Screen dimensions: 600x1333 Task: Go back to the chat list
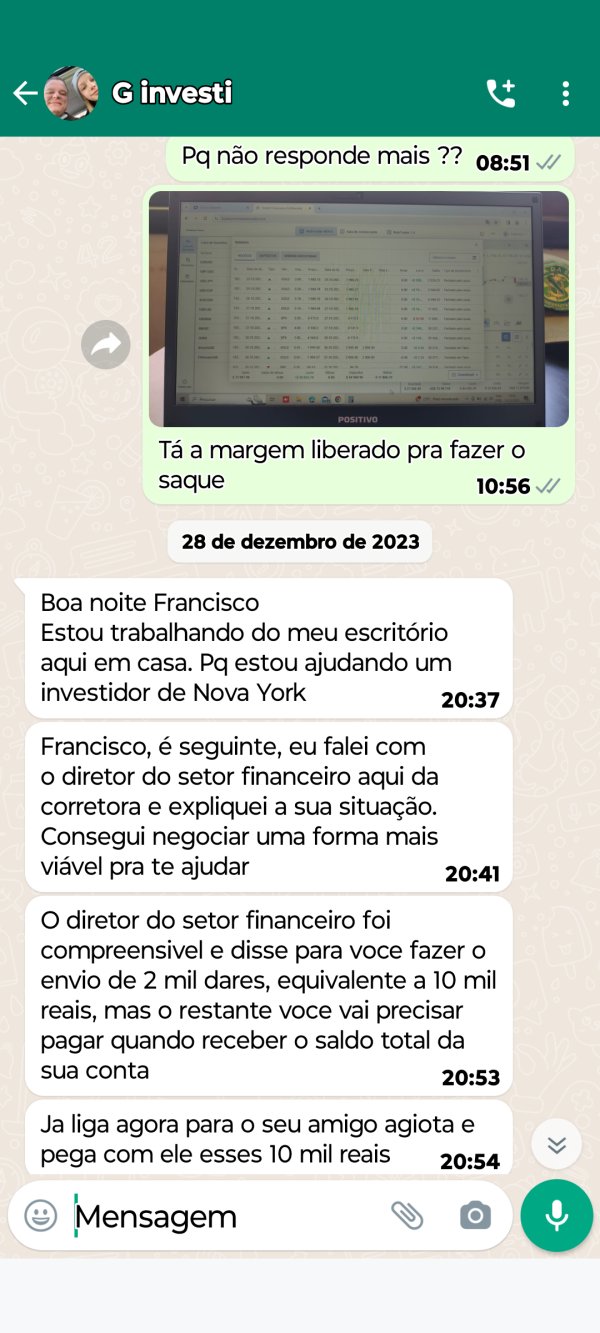pos(25,93)
